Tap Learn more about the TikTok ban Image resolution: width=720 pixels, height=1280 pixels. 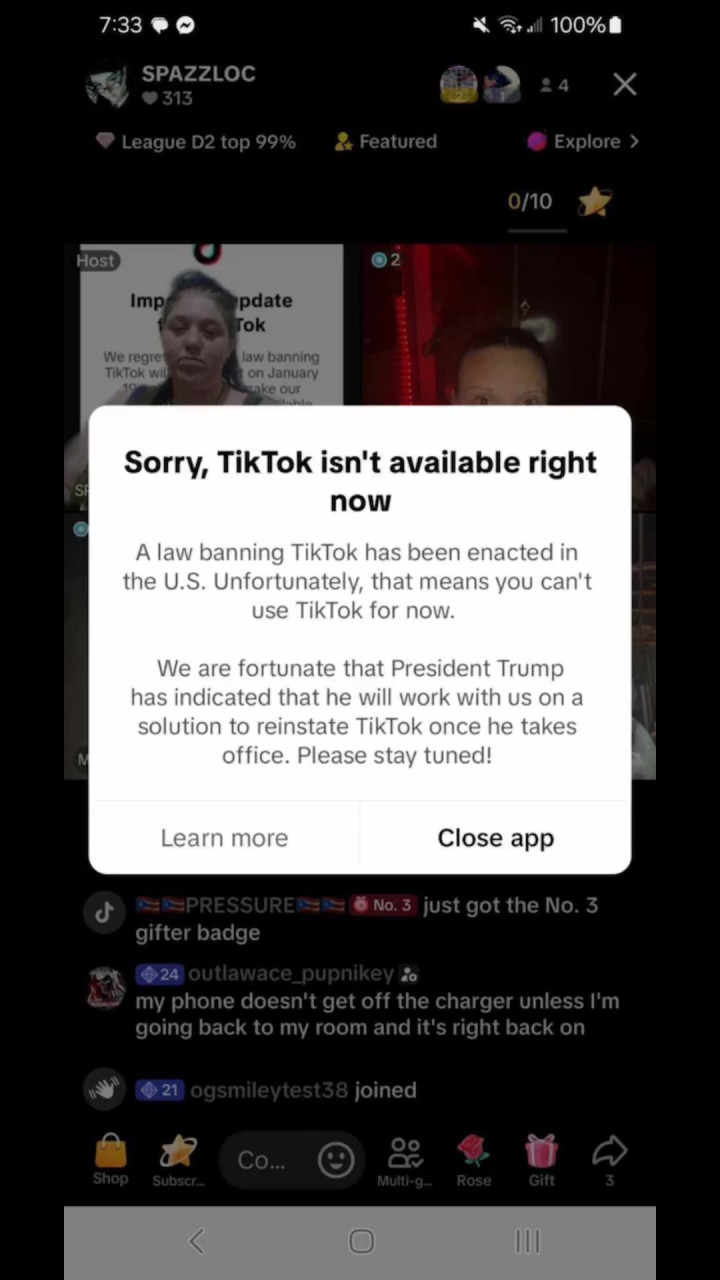pyautogui.click(x=224, y=838)
